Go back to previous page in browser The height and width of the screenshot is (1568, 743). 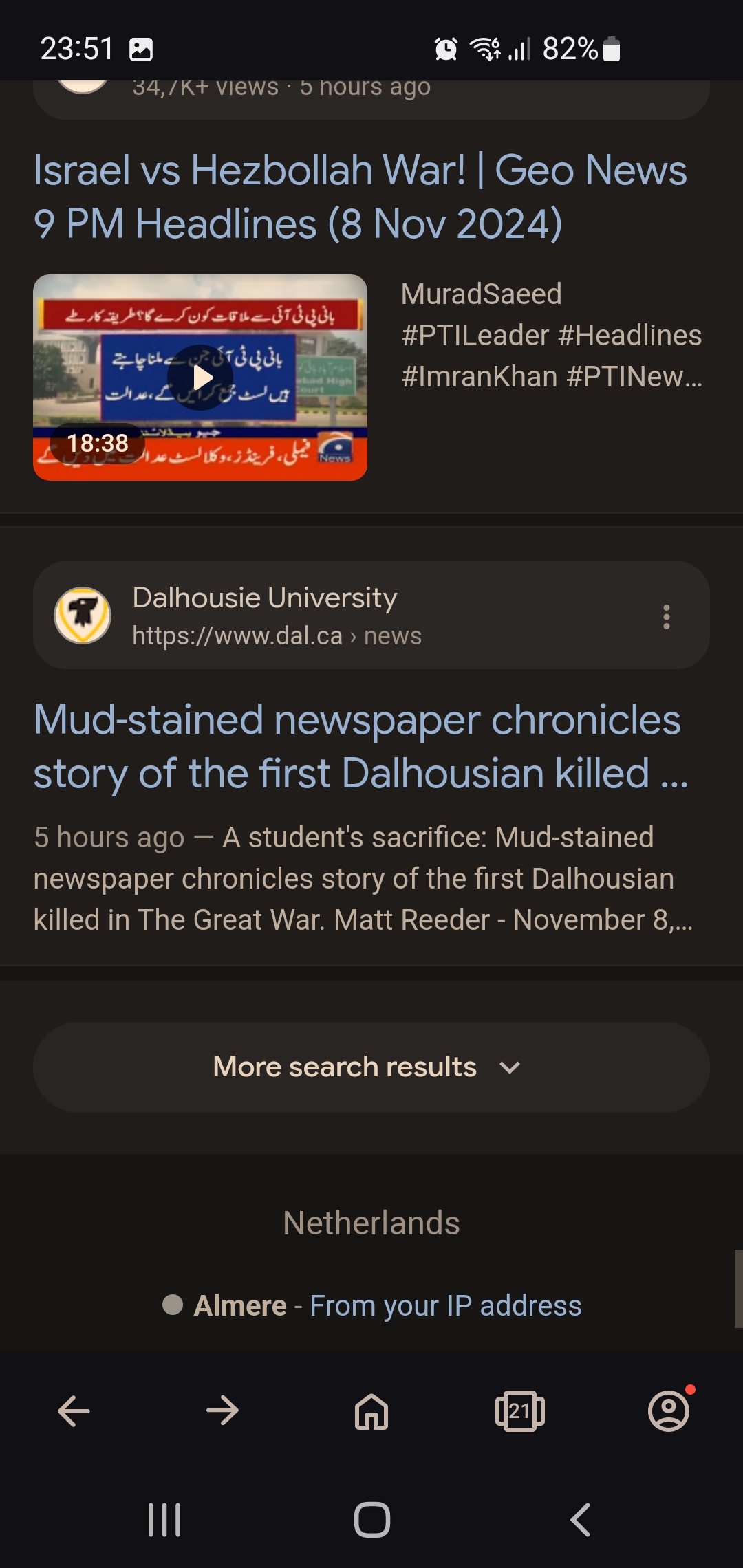click(74, 1411)
